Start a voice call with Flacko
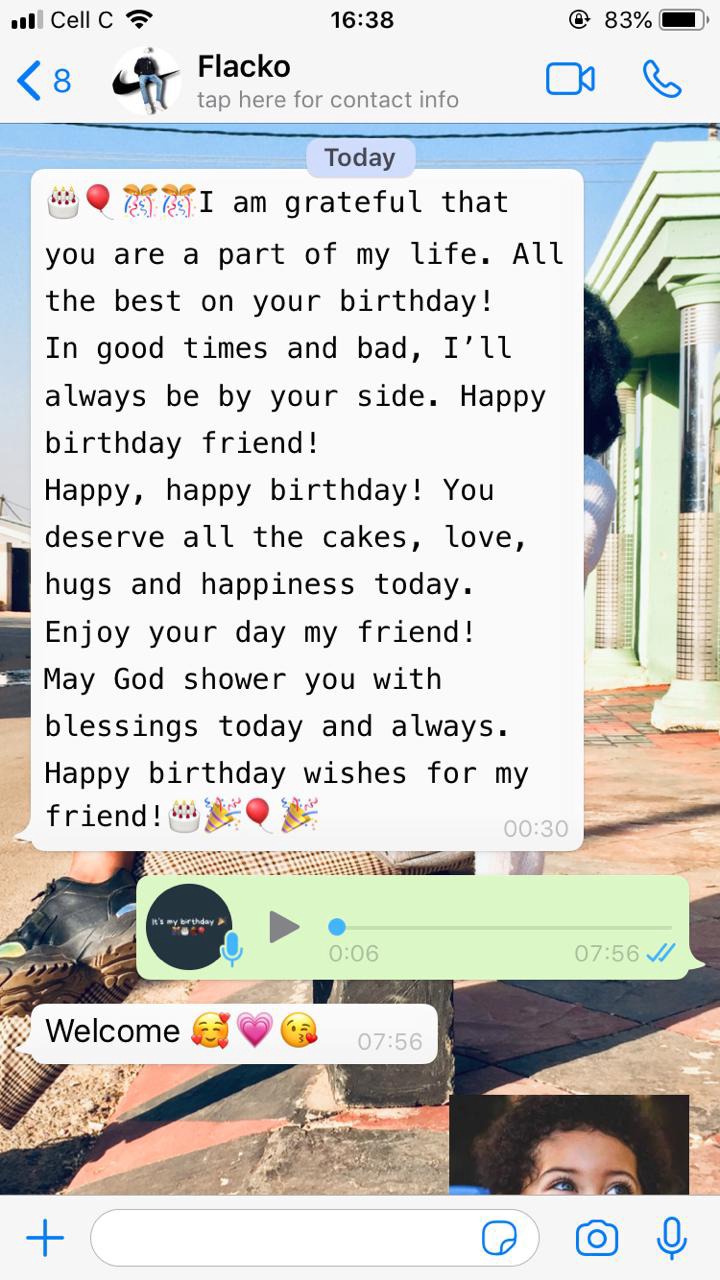Viewport: 720px width, 1280px height. click(661, 80)
